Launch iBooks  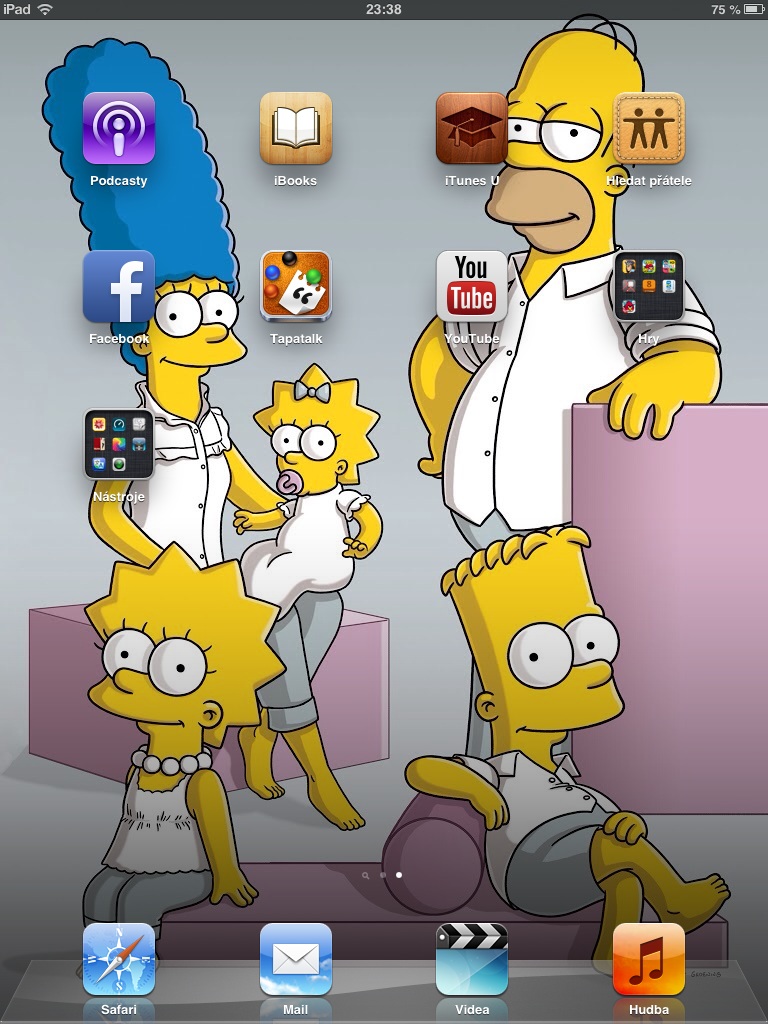click(x=295, y=129)
